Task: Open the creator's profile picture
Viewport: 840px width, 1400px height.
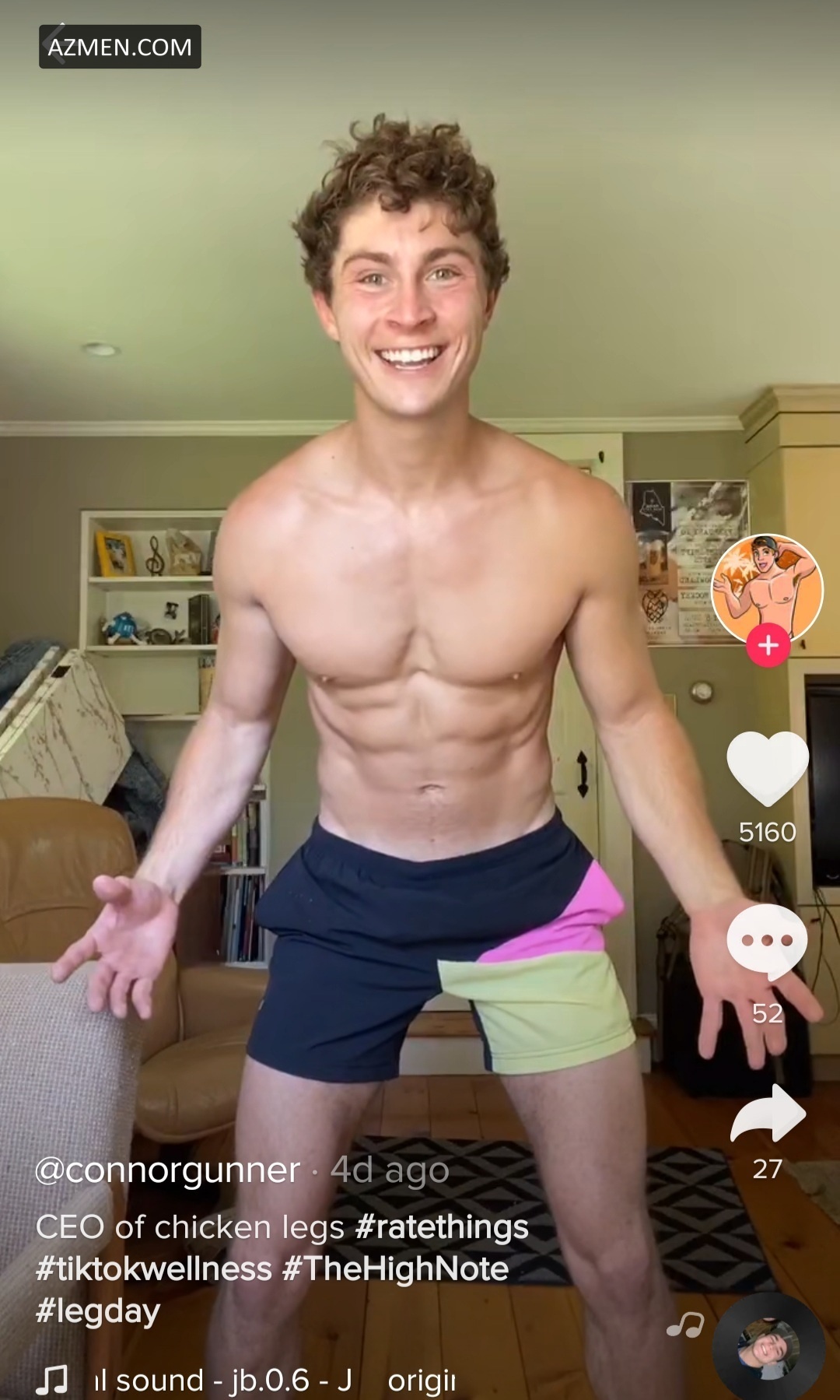Action: pyautogui.click(x=768, y=589)
